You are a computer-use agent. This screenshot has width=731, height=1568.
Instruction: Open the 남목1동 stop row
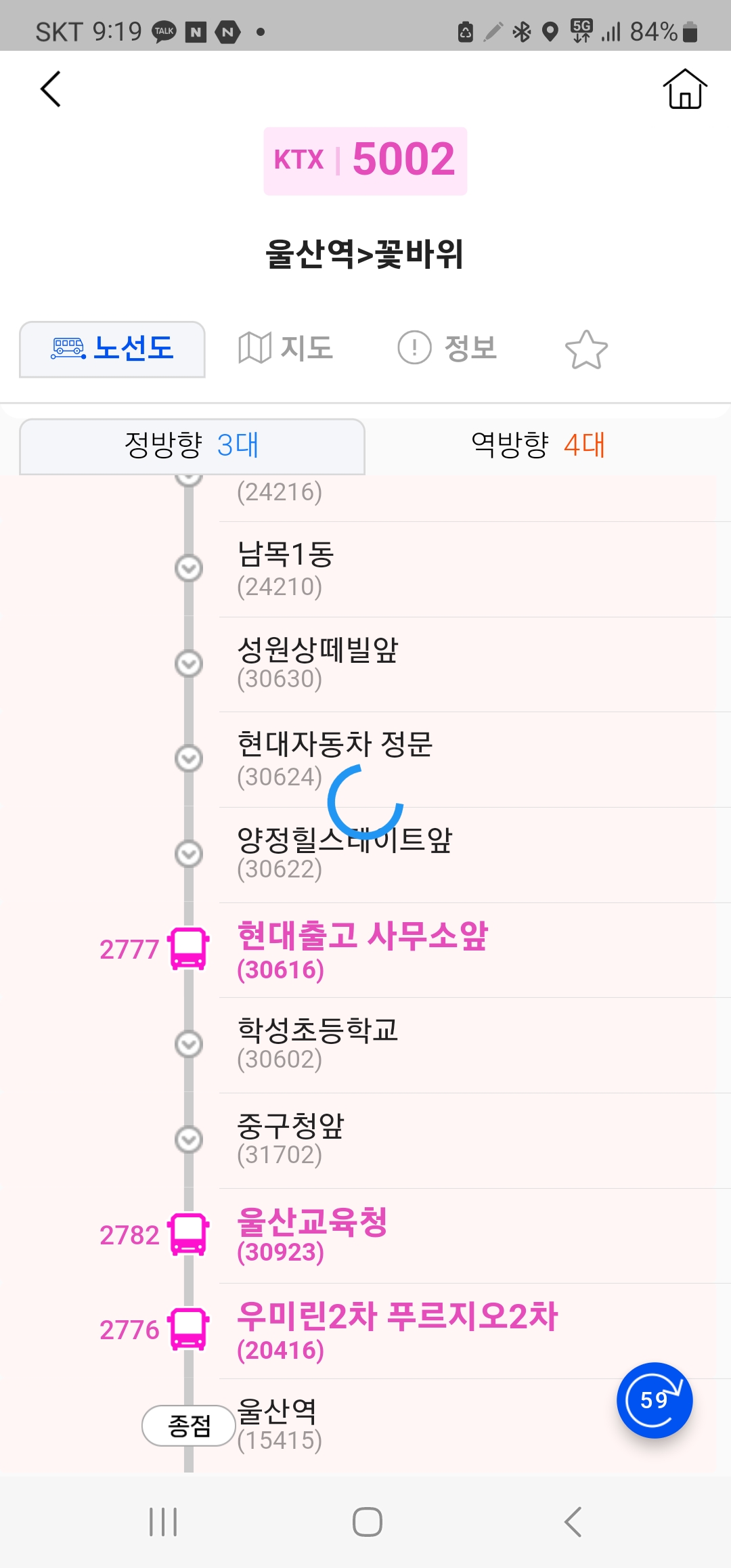pyautogui.click(x=406, y=569)
